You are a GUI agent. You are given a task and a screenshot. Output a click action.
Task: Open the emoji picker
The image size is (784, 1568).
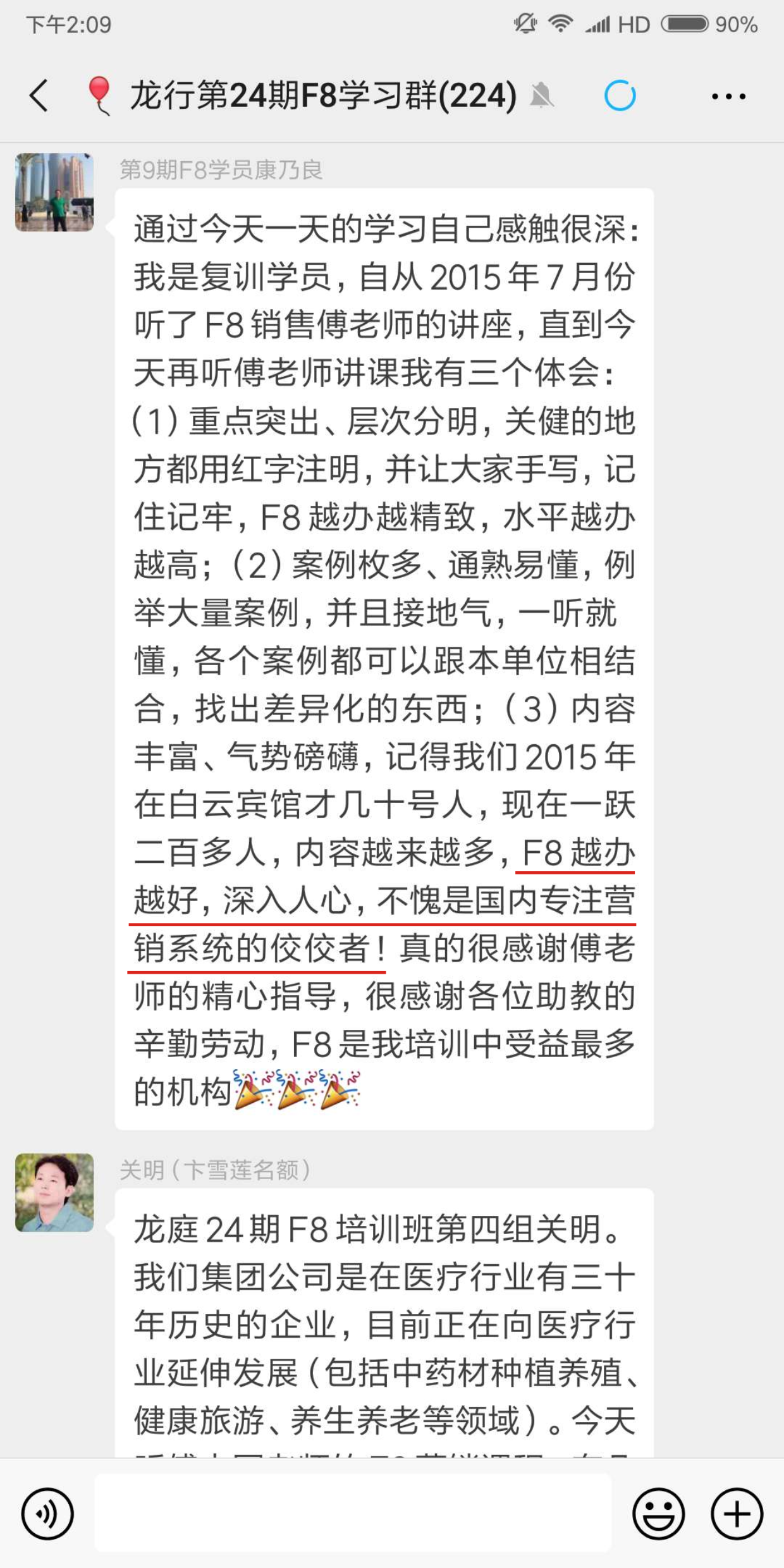tap(658, 1514)
